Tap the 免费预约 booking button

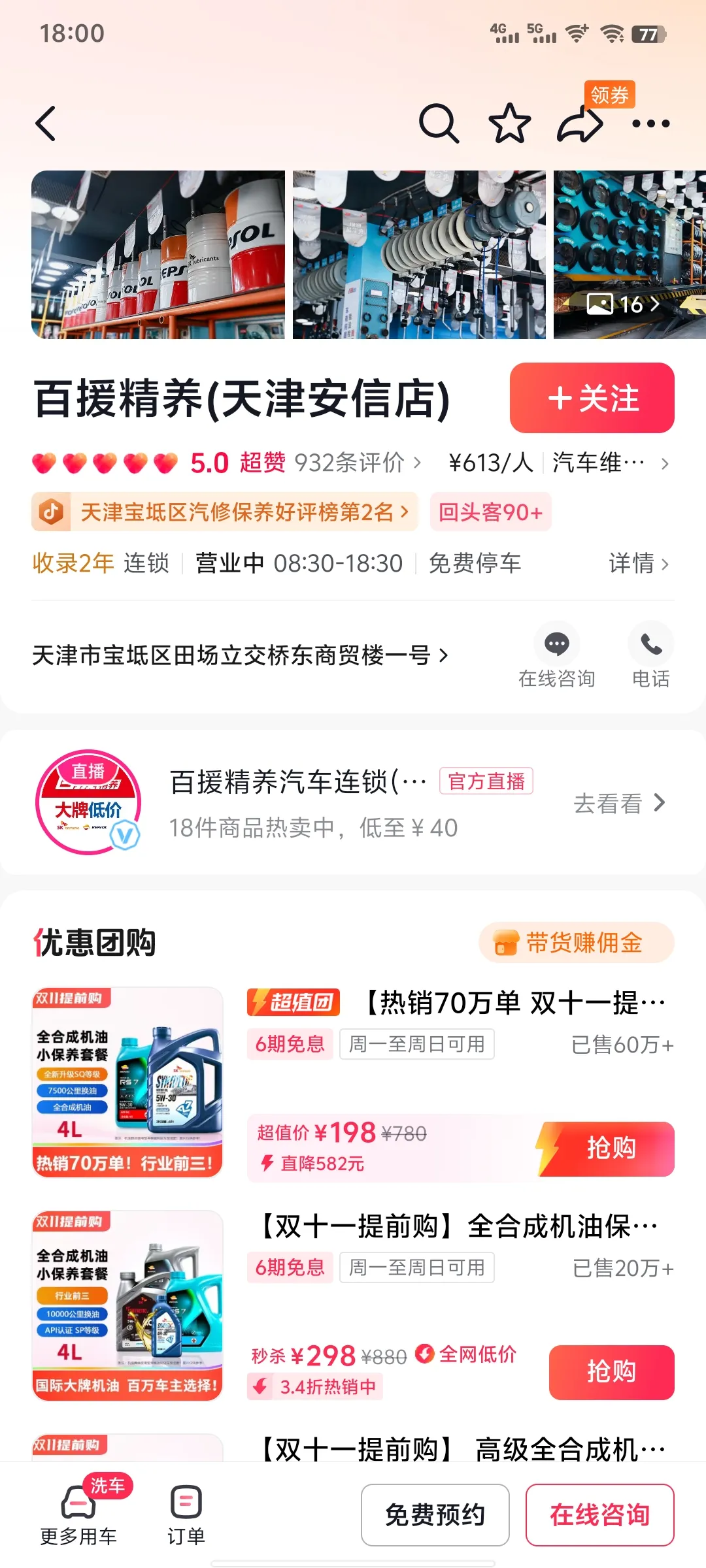tap(435, 1515)
